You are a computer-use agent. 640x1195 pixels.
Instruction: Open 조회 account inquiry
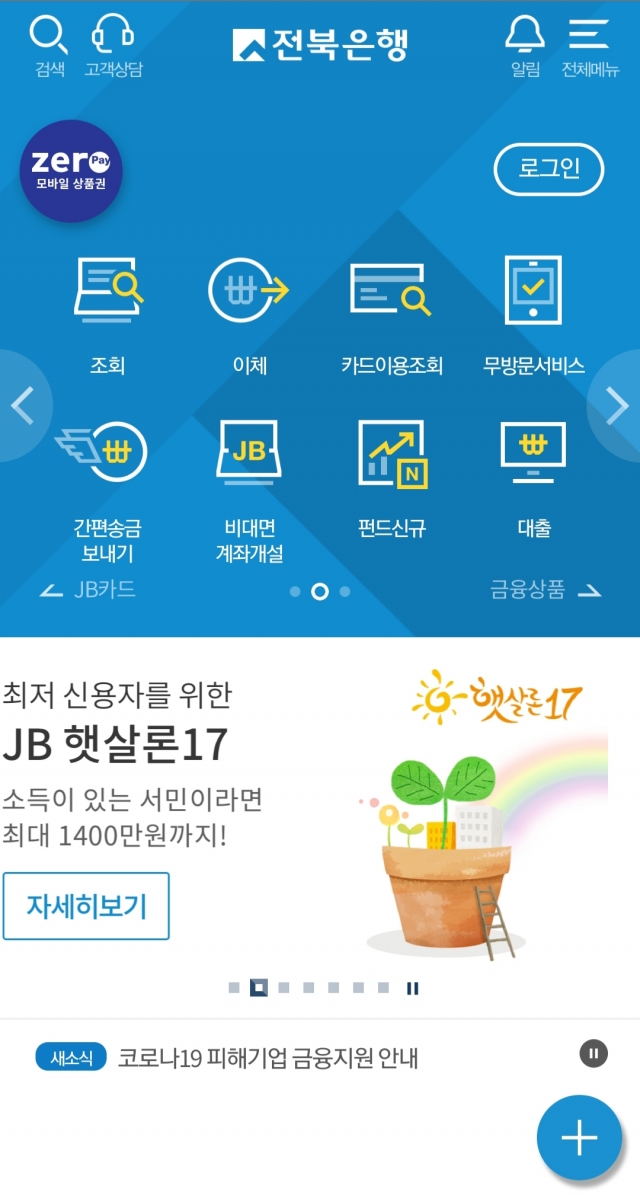pyautogui.click(x=108, y=312)
